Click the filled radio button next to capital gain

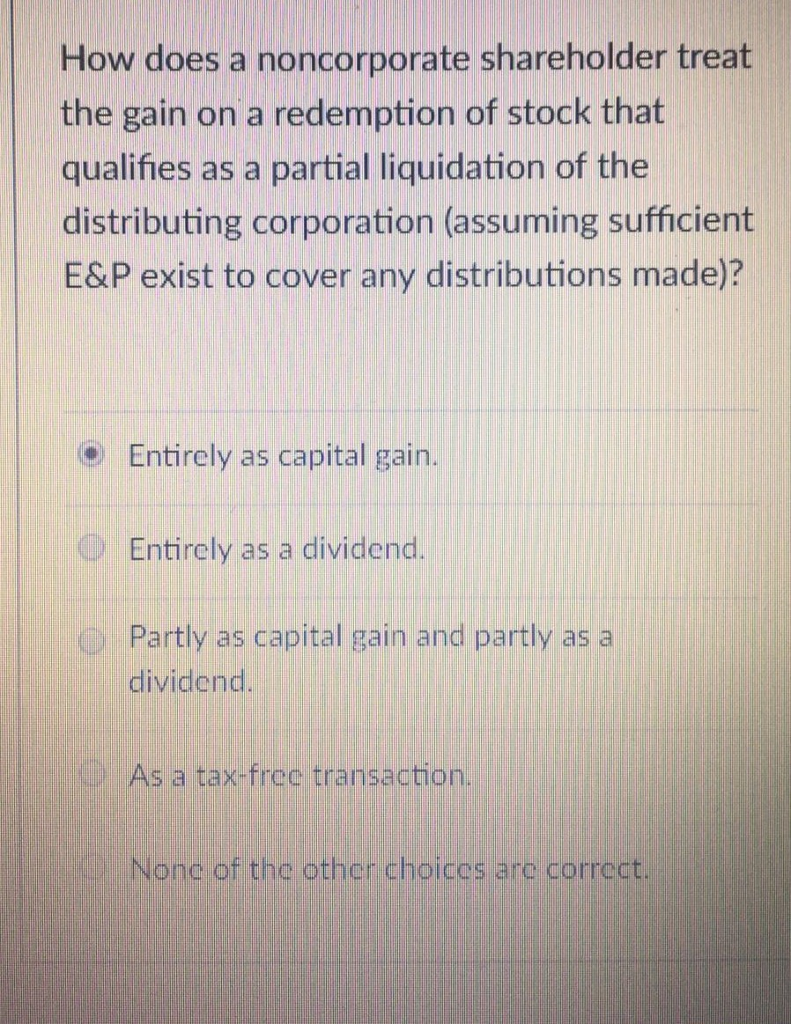click(x=92, y=455)
